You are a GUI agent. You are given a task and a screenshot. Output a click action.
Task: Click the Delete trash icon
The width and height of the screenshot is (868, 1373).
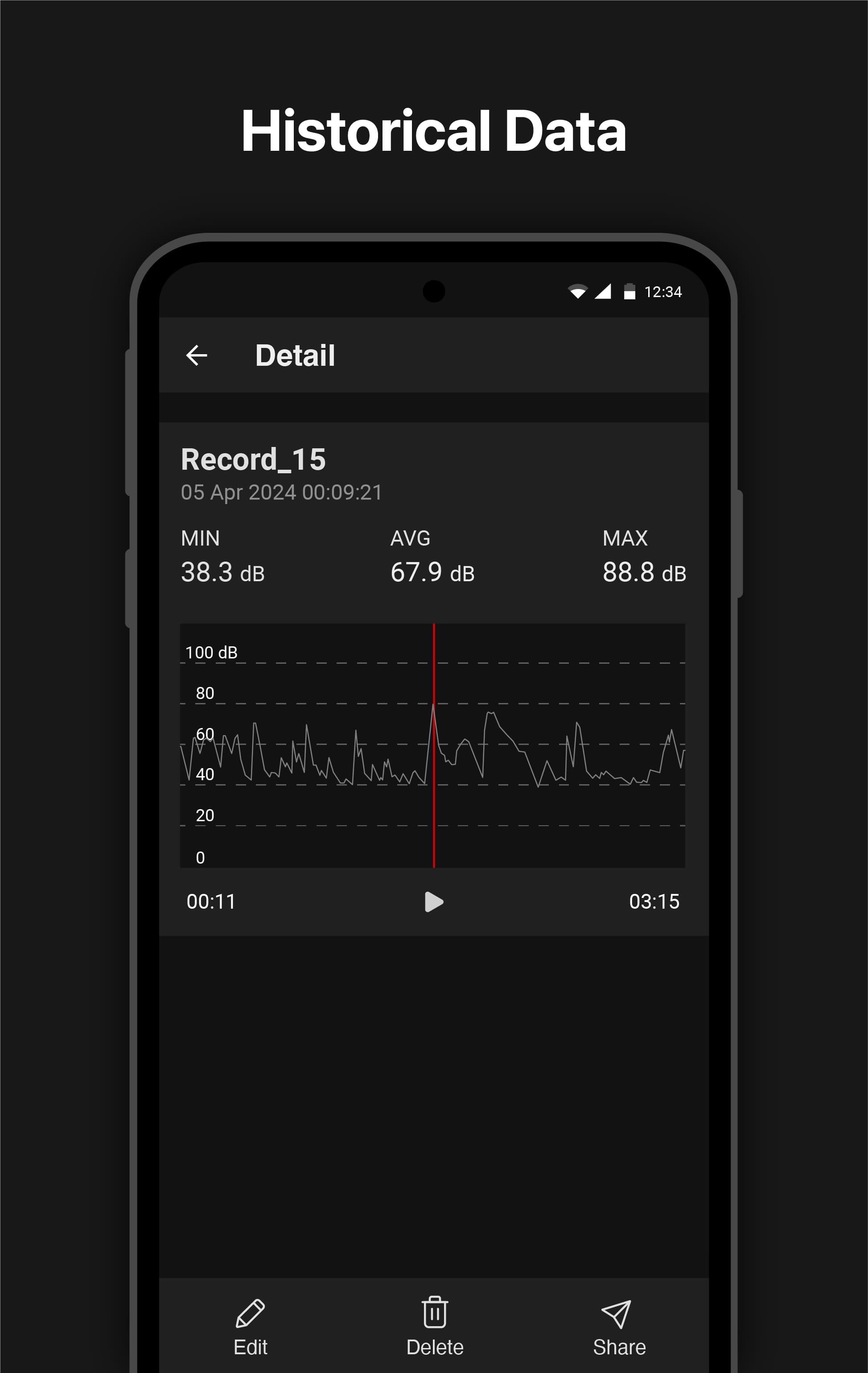(434, 1311)
